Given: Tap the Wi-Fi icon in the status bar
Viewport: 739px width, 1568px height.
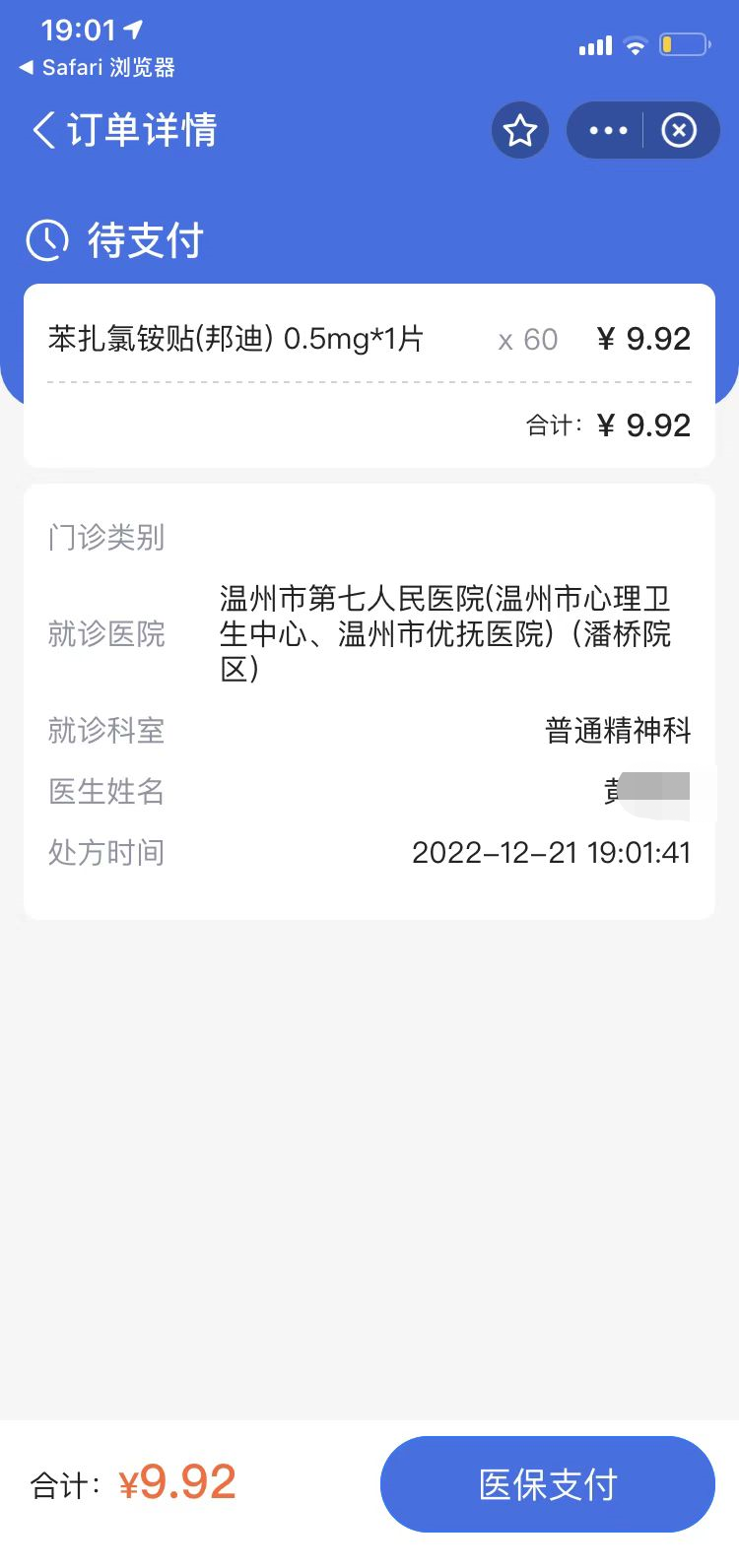Looking at the screenshot, I should 637,43.
